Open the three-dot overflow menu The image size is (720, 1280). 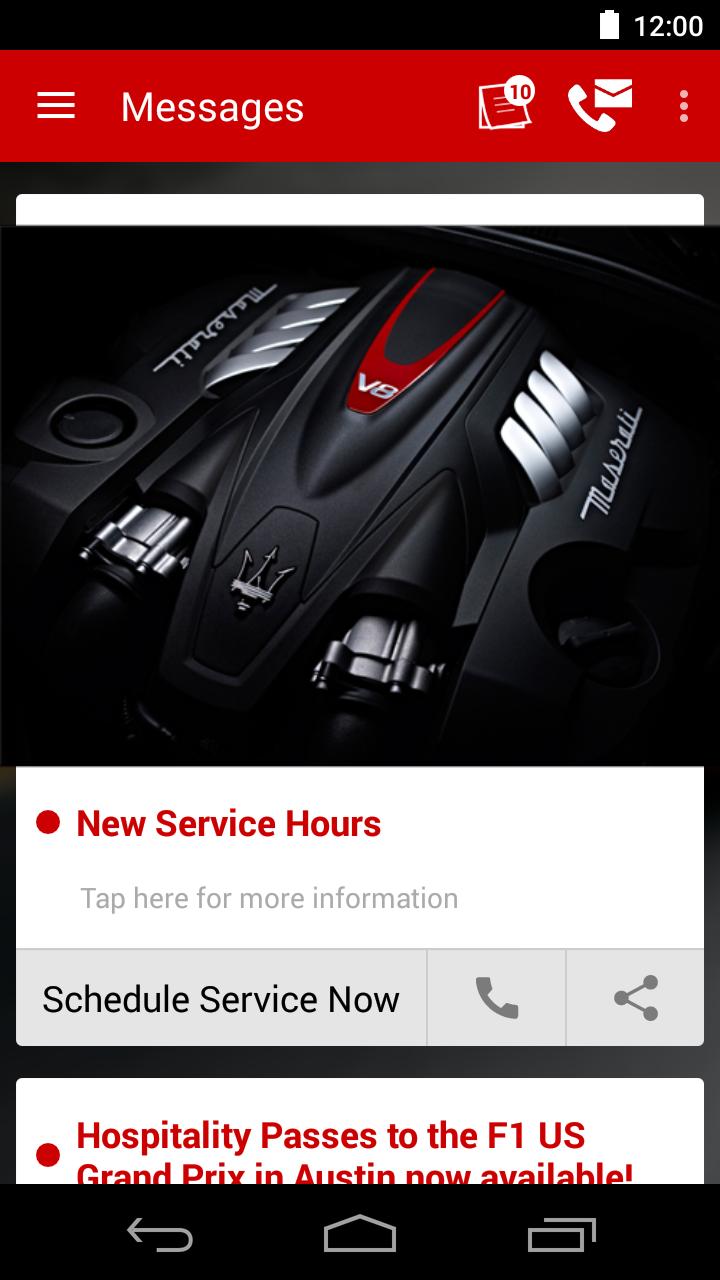point(684,106)
